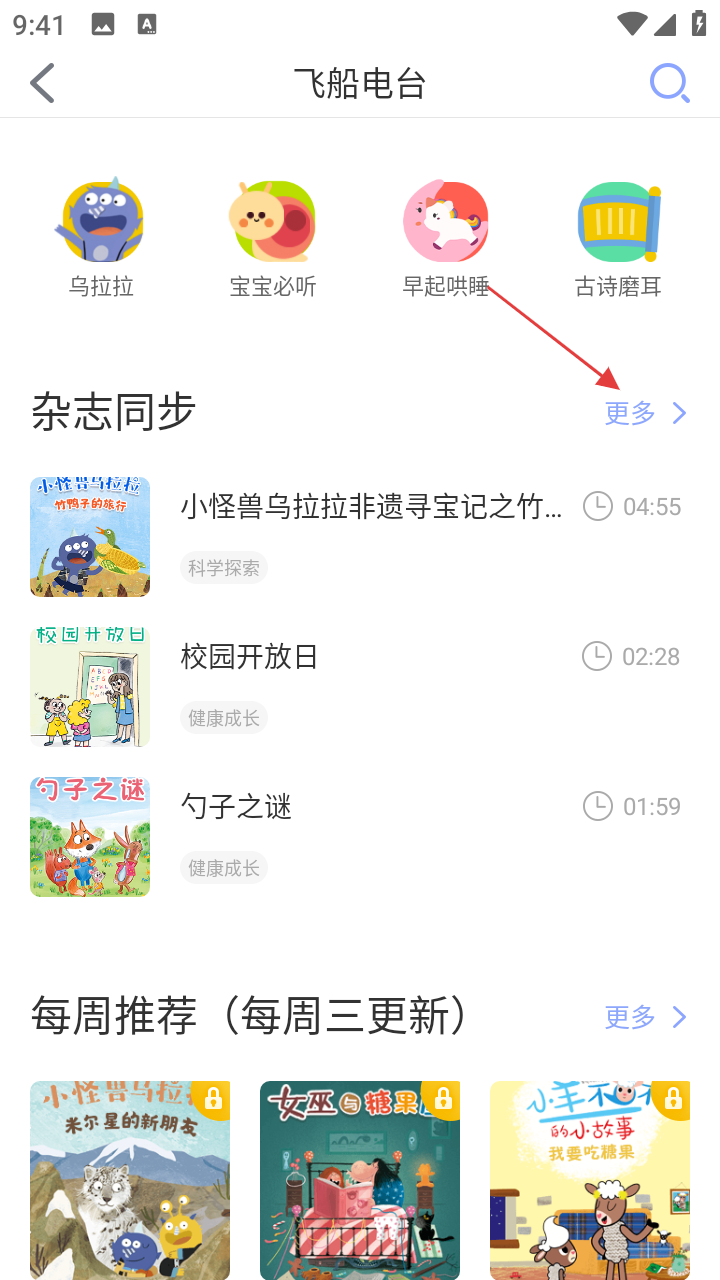
Task: Play 小怪兽乌拉拉非遗寻宝记 episode
Action: pos(370,507)
